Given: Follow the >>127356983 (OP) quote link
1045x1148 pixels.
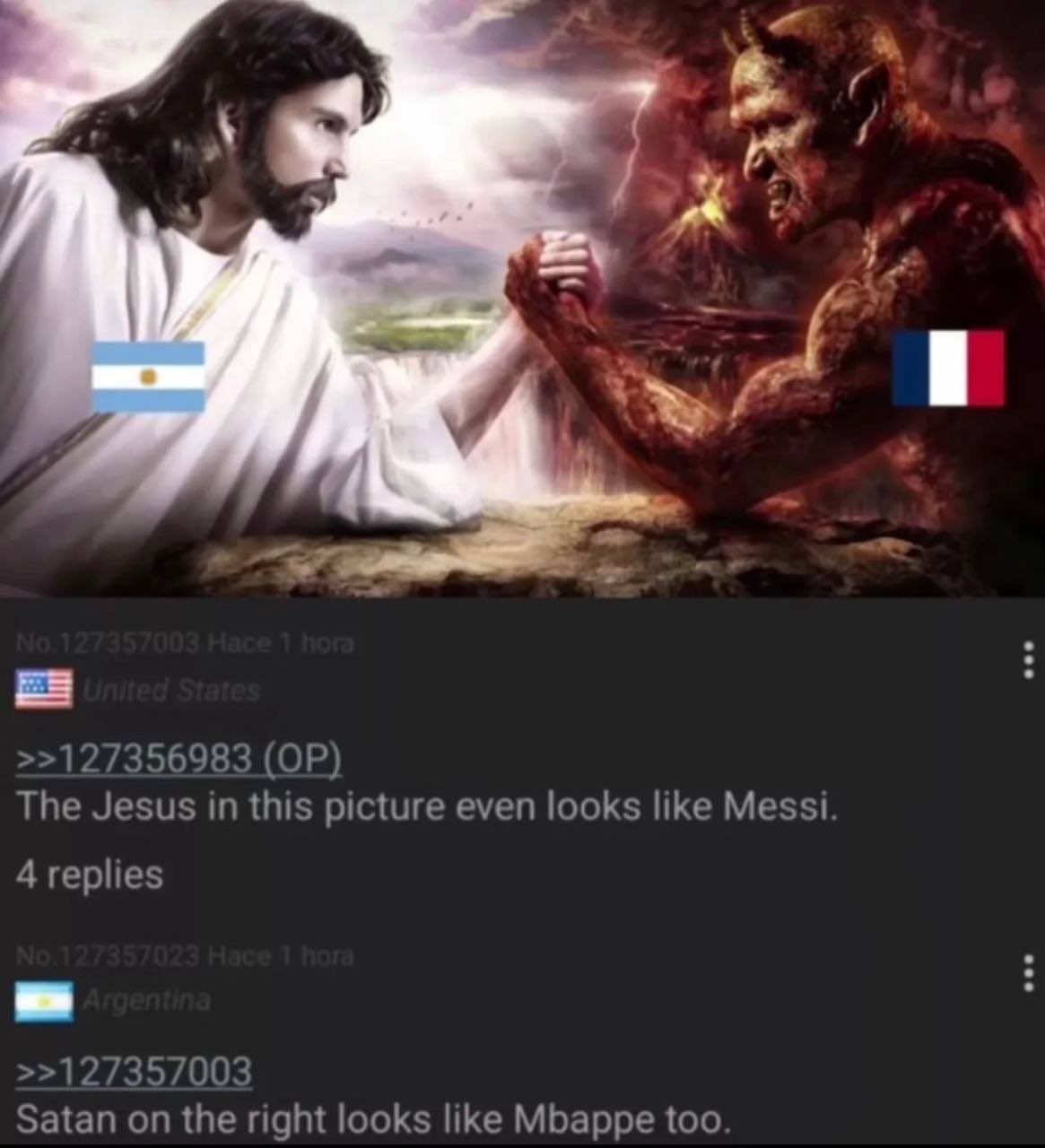Looking at the screenshot, I should tap(179, 760).
